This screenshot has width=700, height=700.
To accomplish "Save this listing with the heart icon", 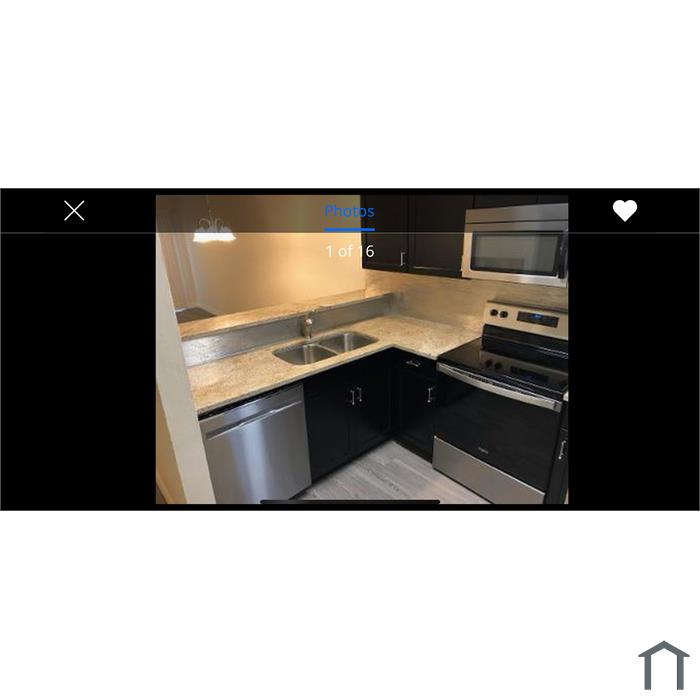I will 625,211.
